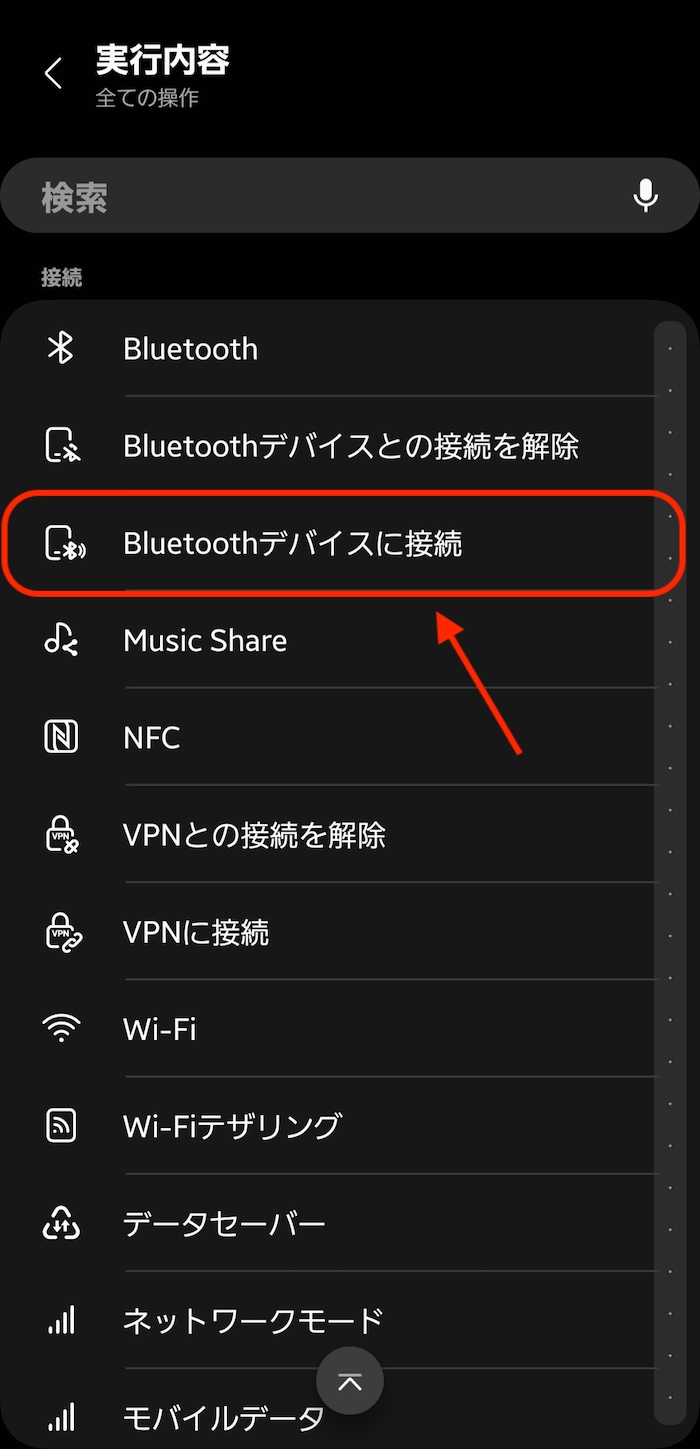Select the VPNに接続 row
Image resolution: width=700 pixels, height=1449 pixels.
pyautogui.click(x=330, y=932)
